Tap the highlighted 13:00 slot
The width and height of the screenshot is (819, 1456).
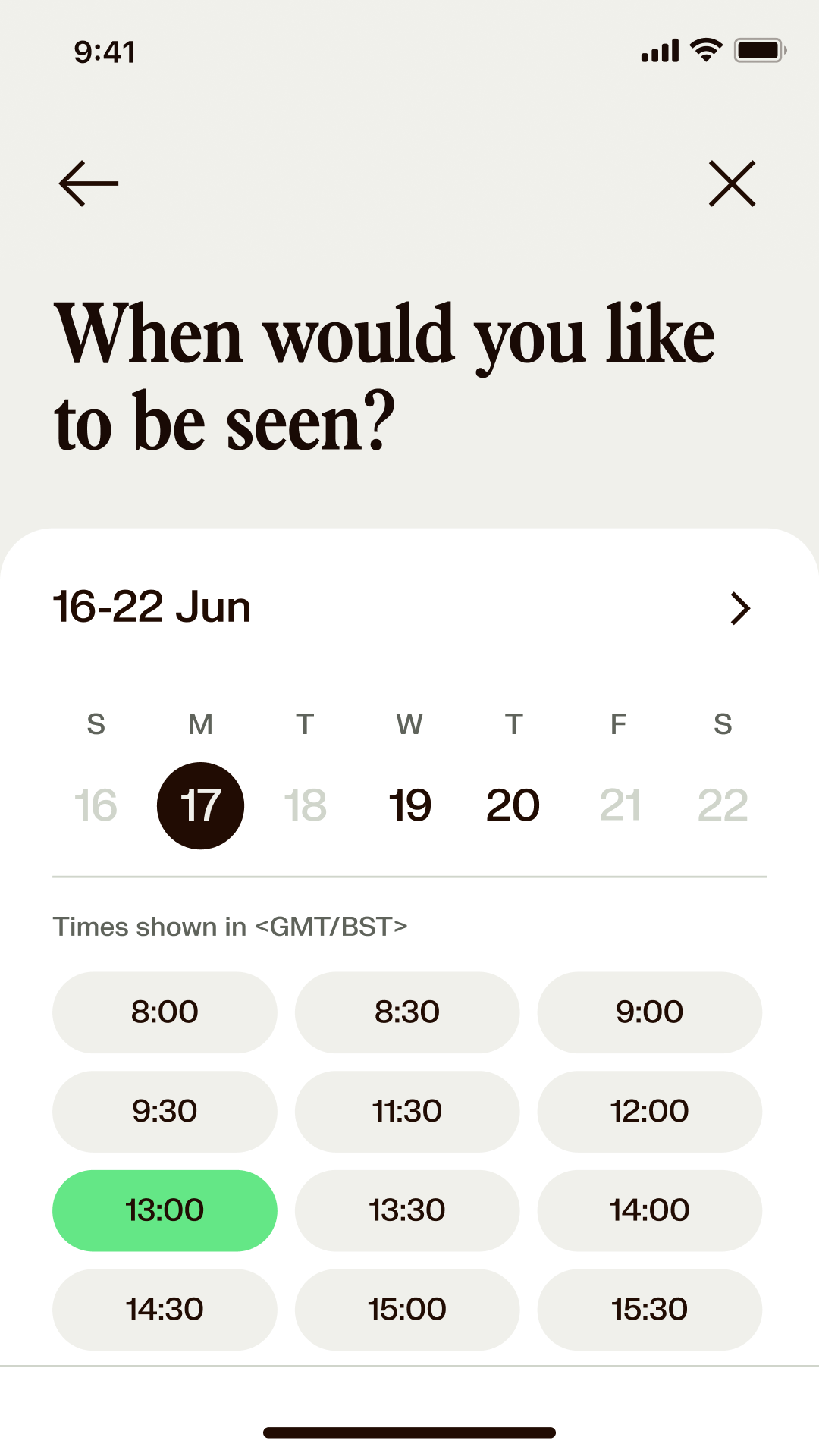165,1210
